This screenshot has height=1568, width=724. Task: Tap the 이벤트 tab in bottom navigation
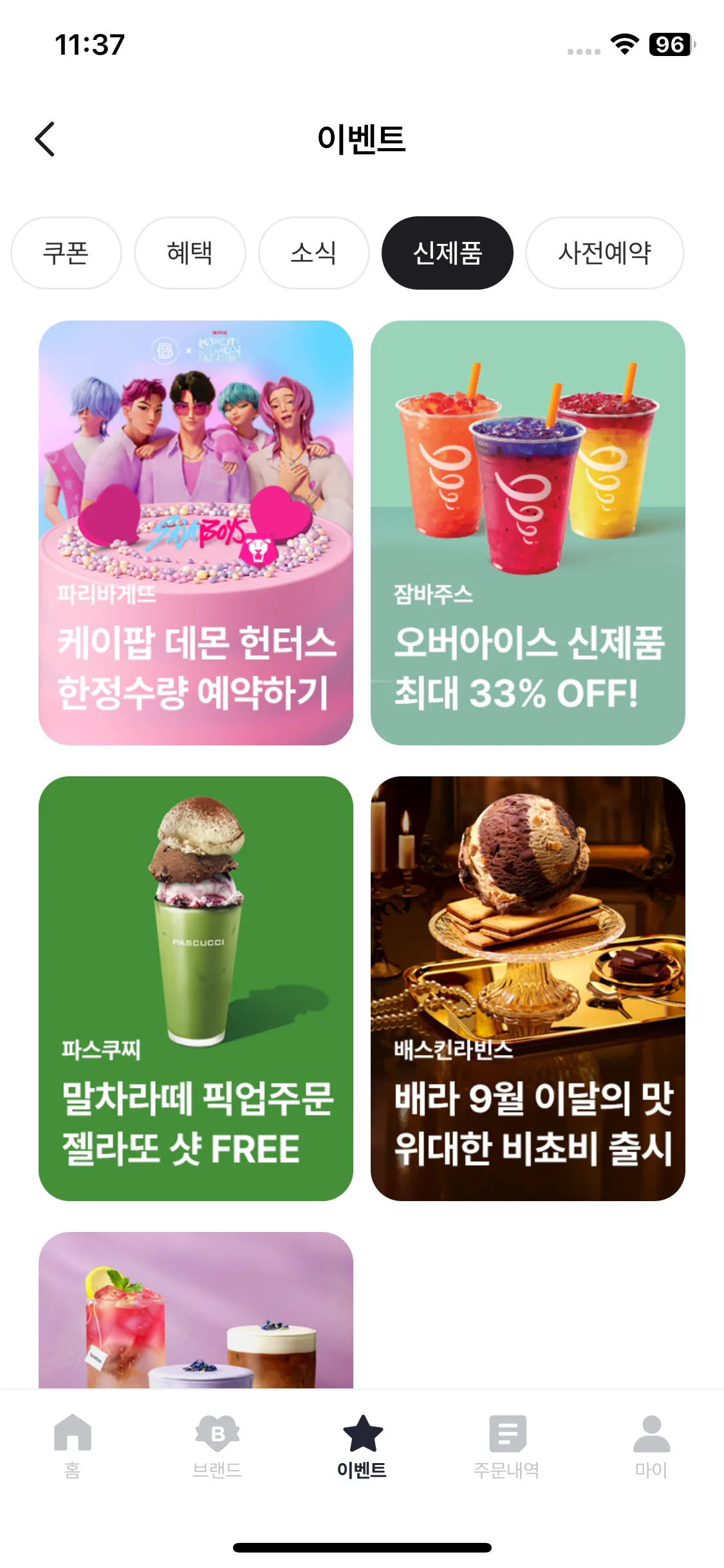[362, 1444]
